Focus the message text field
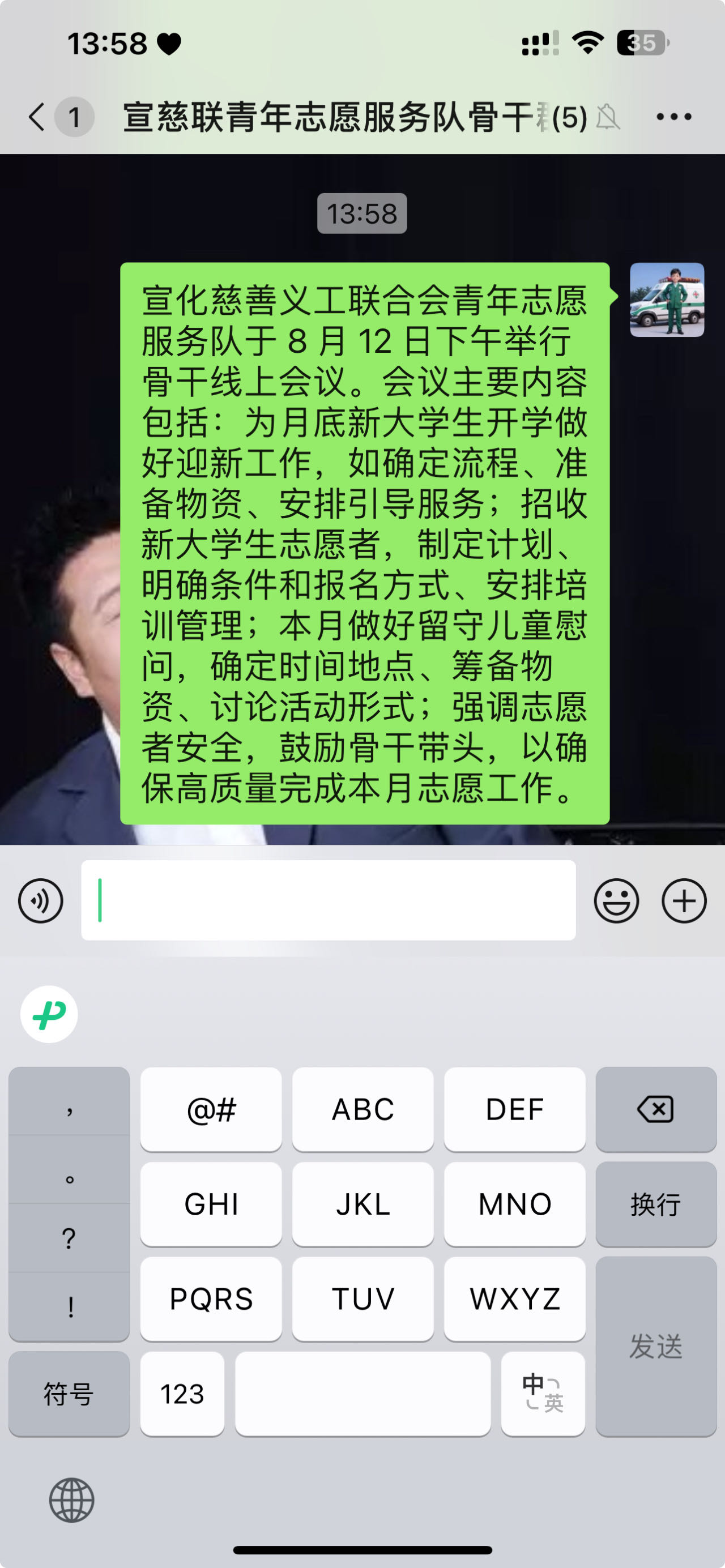 point(329,900)
